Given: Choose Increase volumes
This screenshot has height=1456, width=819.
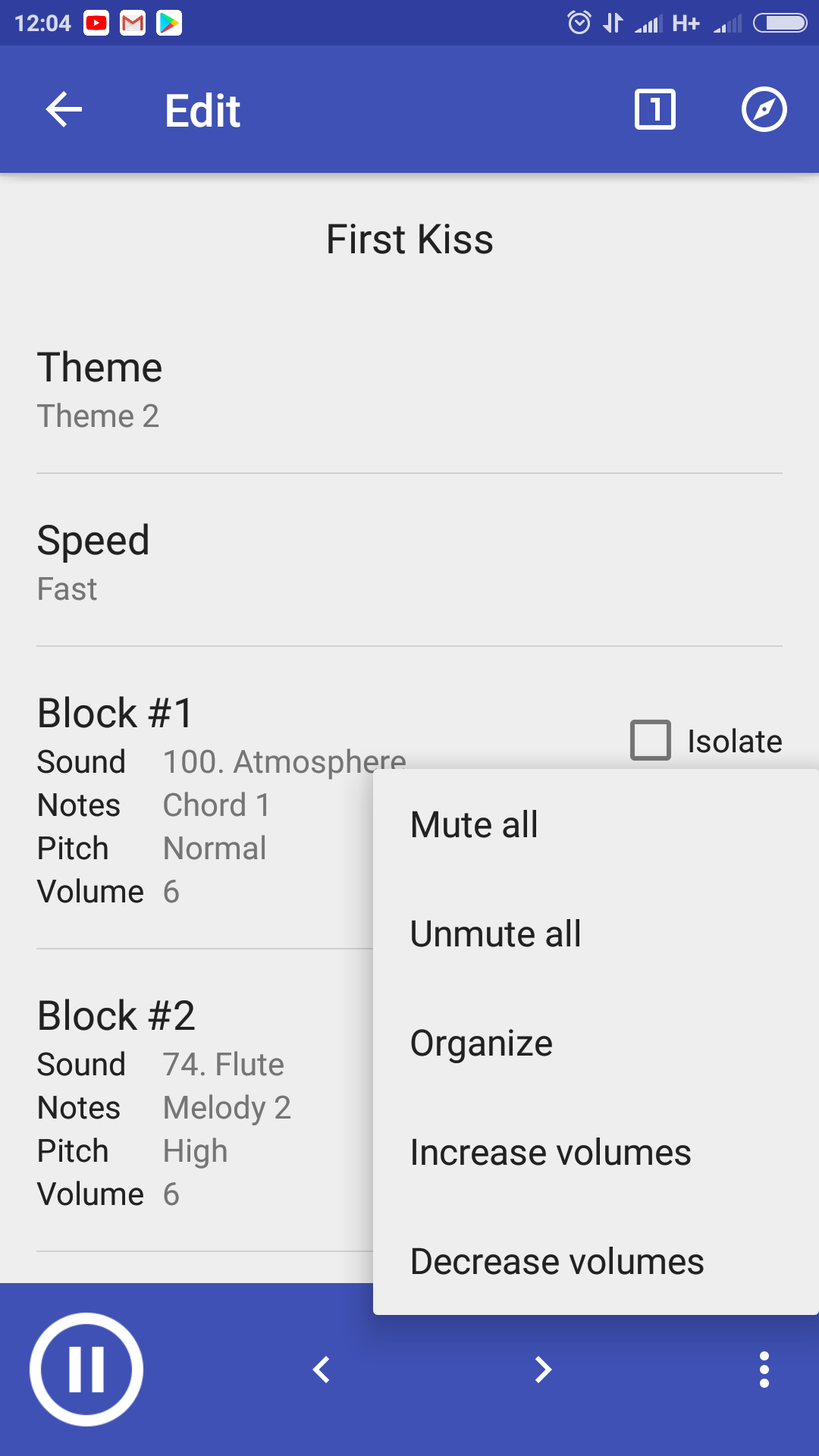Looking at the screenshot, I should 596,1152.
